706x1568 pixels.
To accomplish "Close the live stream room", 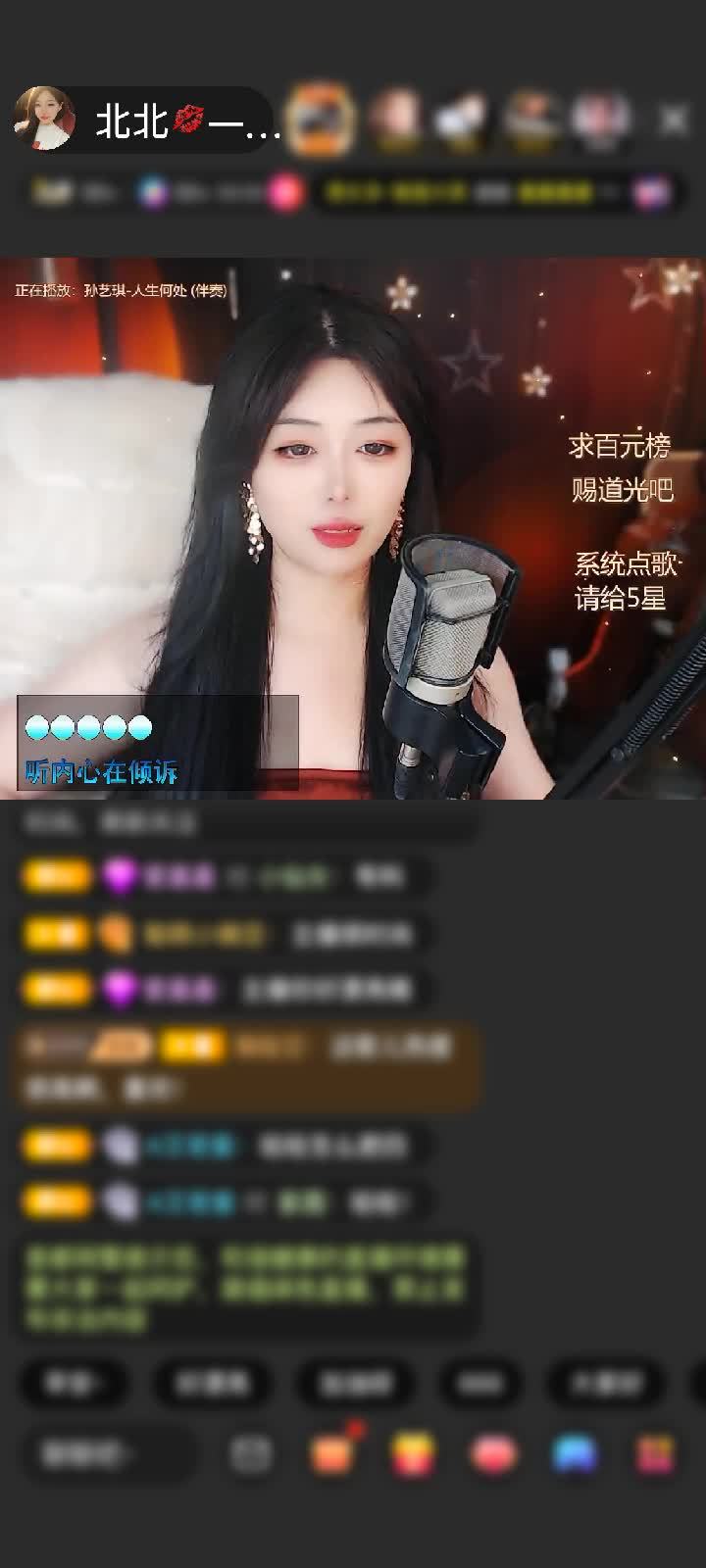I will (x=674, y=120).
